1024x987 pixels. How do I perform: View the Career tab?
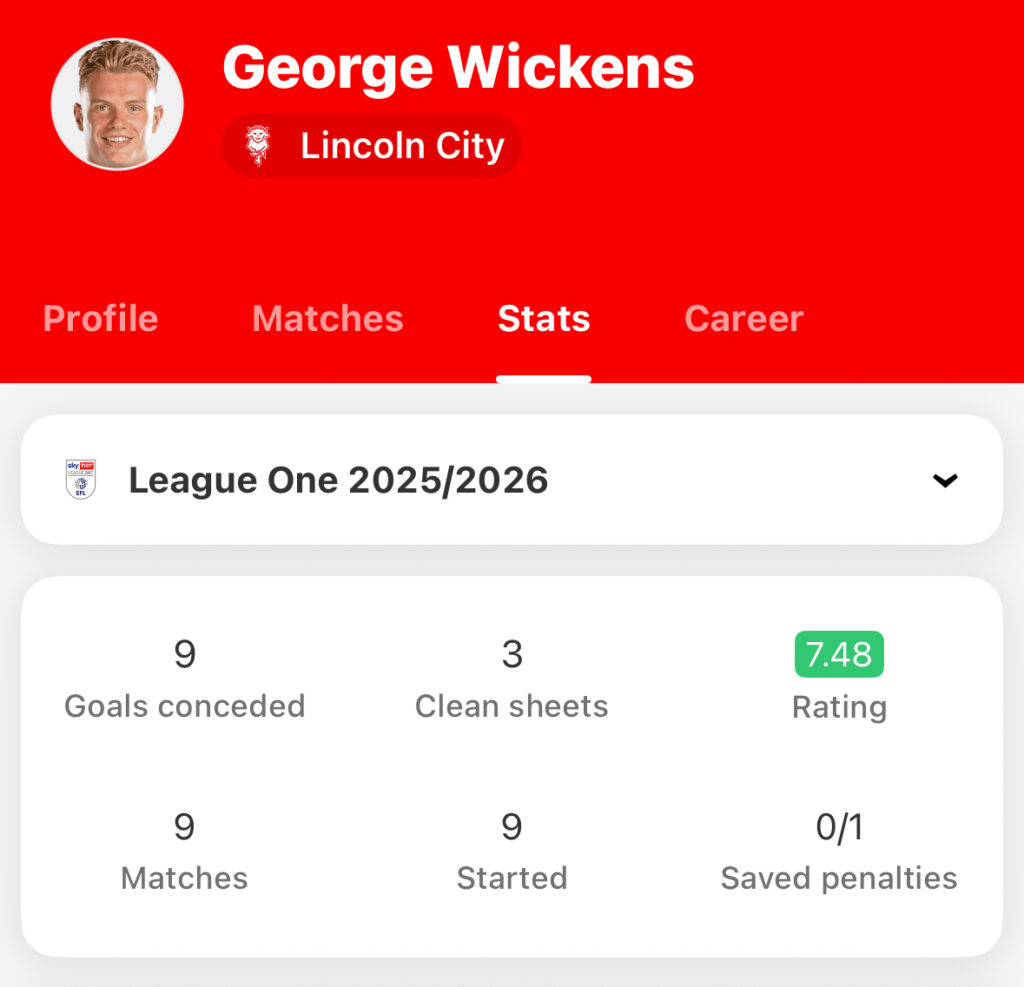[x=743, y=319]
